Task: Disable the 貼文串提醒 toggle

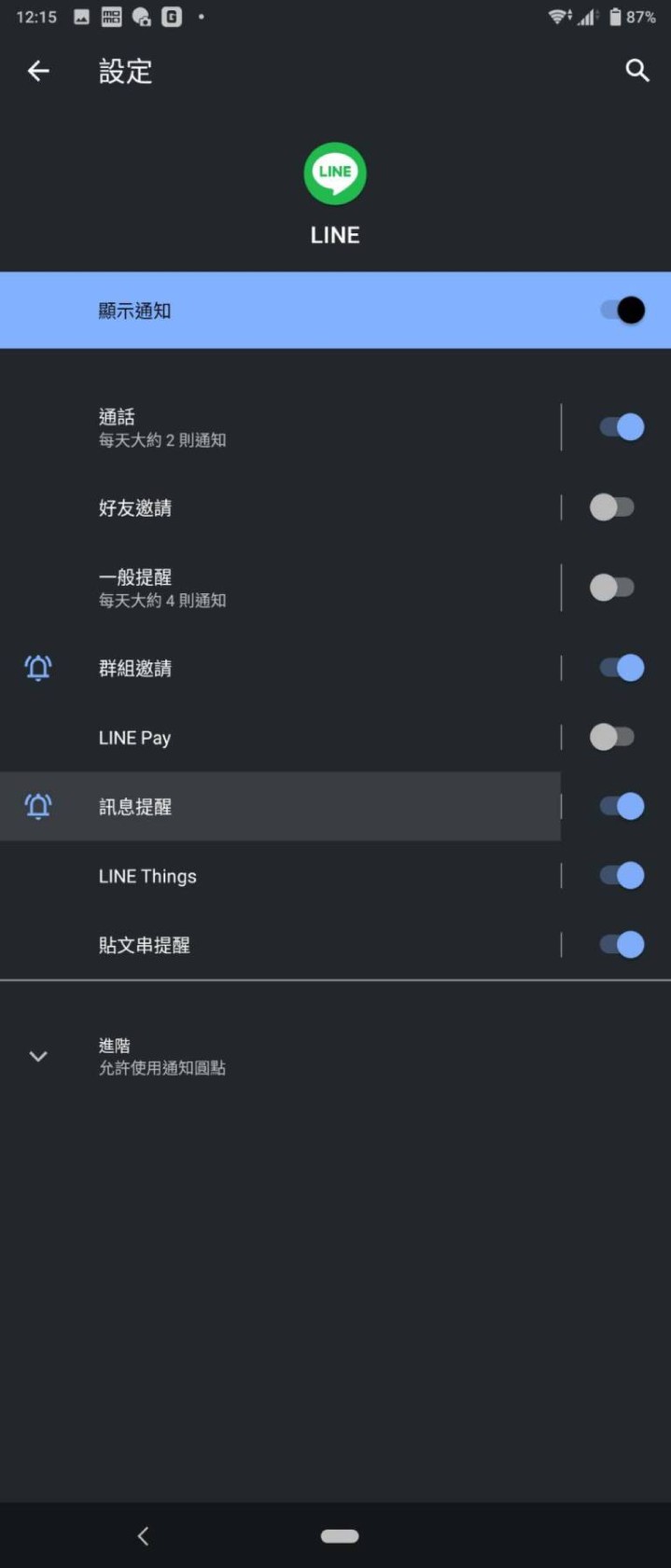Action: (x=622, y=945)
